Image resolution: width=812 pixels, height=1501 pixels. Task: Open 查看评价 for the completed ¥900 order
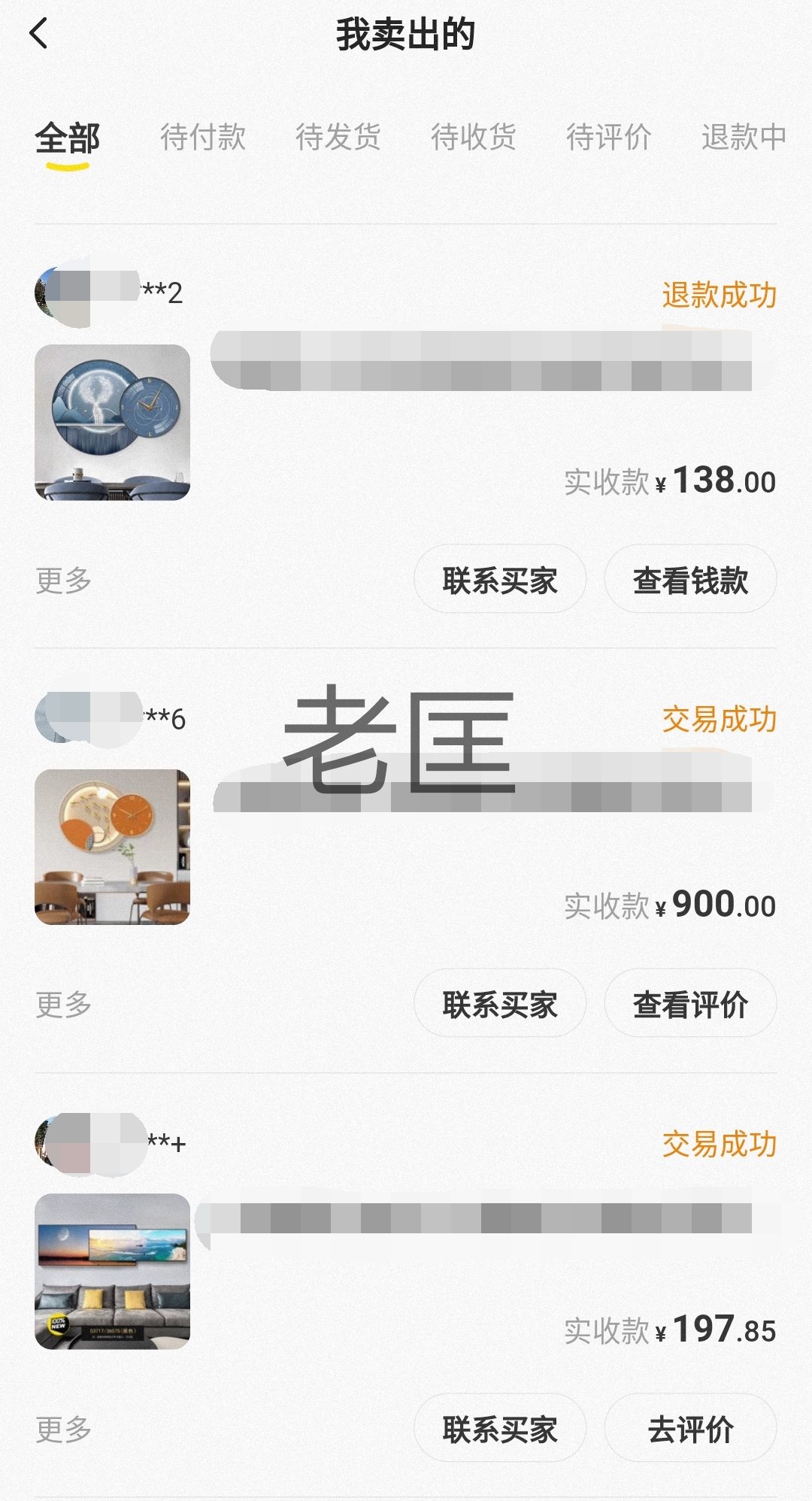coord(690,1004)
